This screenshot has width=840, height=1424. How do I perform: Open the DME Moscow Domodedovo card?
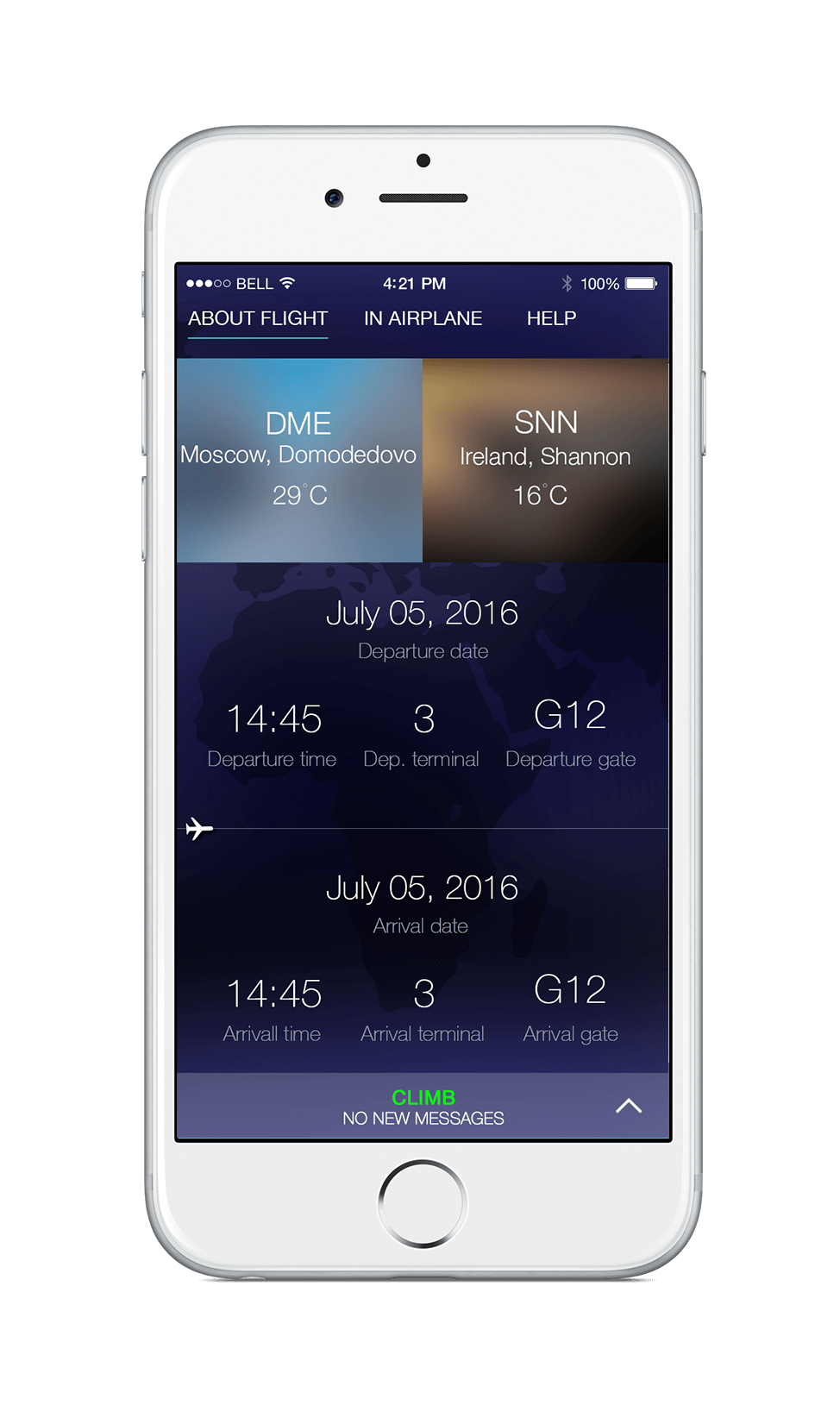pyautogui.click(x=299, y=460)
